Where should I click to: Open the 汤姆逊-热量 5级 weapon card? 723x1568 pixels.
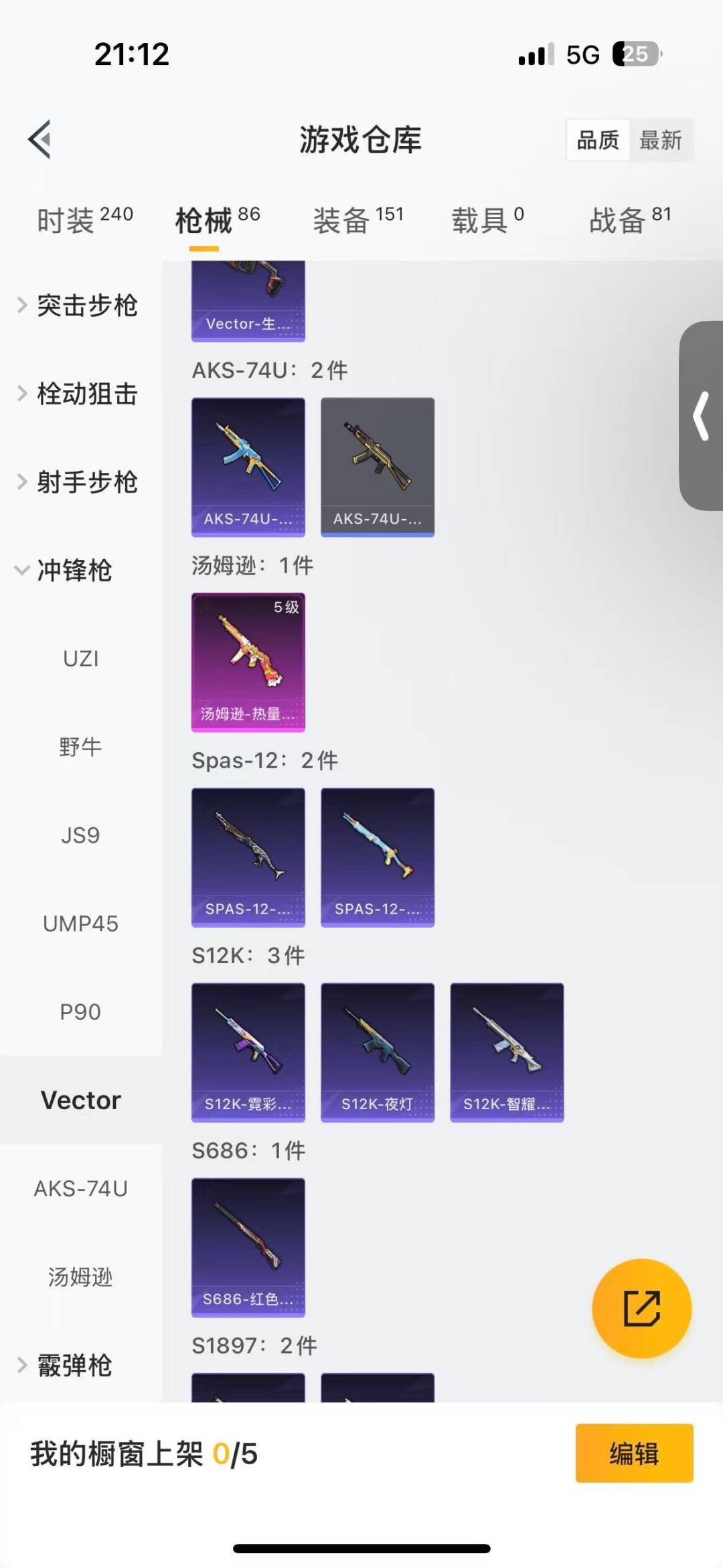tap(248, 660)
